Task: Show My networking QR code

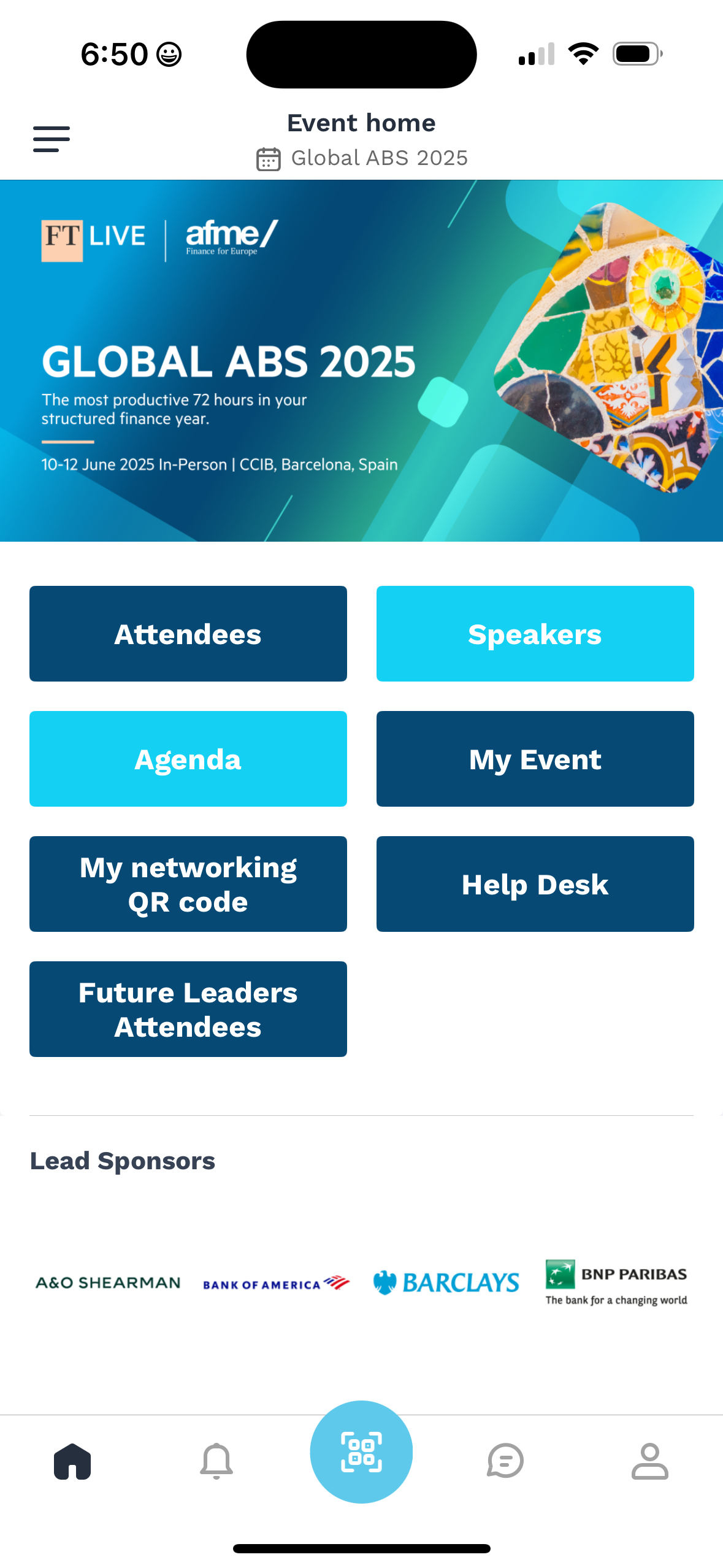Action: point(188,884)
